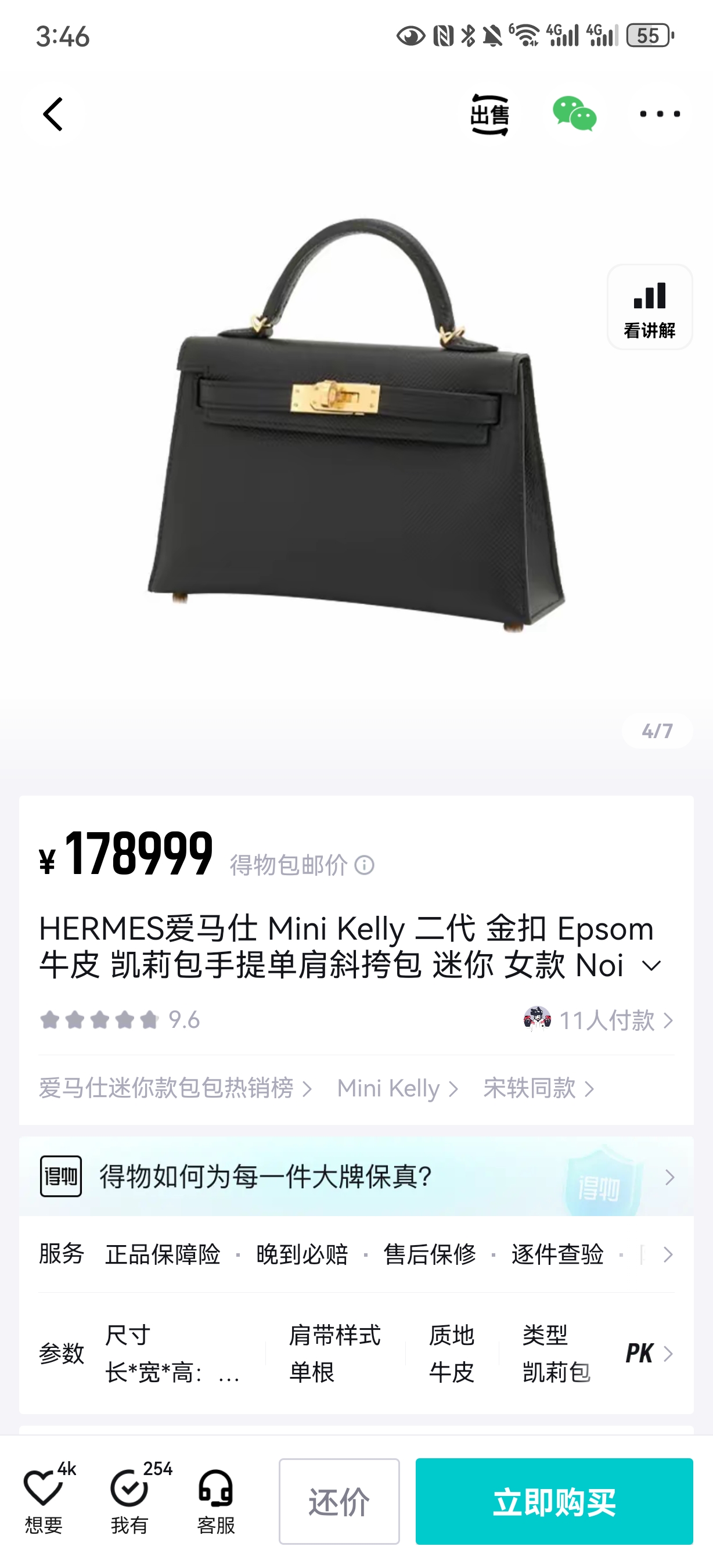Contact 客服 customer service
713x1568 pixels.
pos(215,1500)
